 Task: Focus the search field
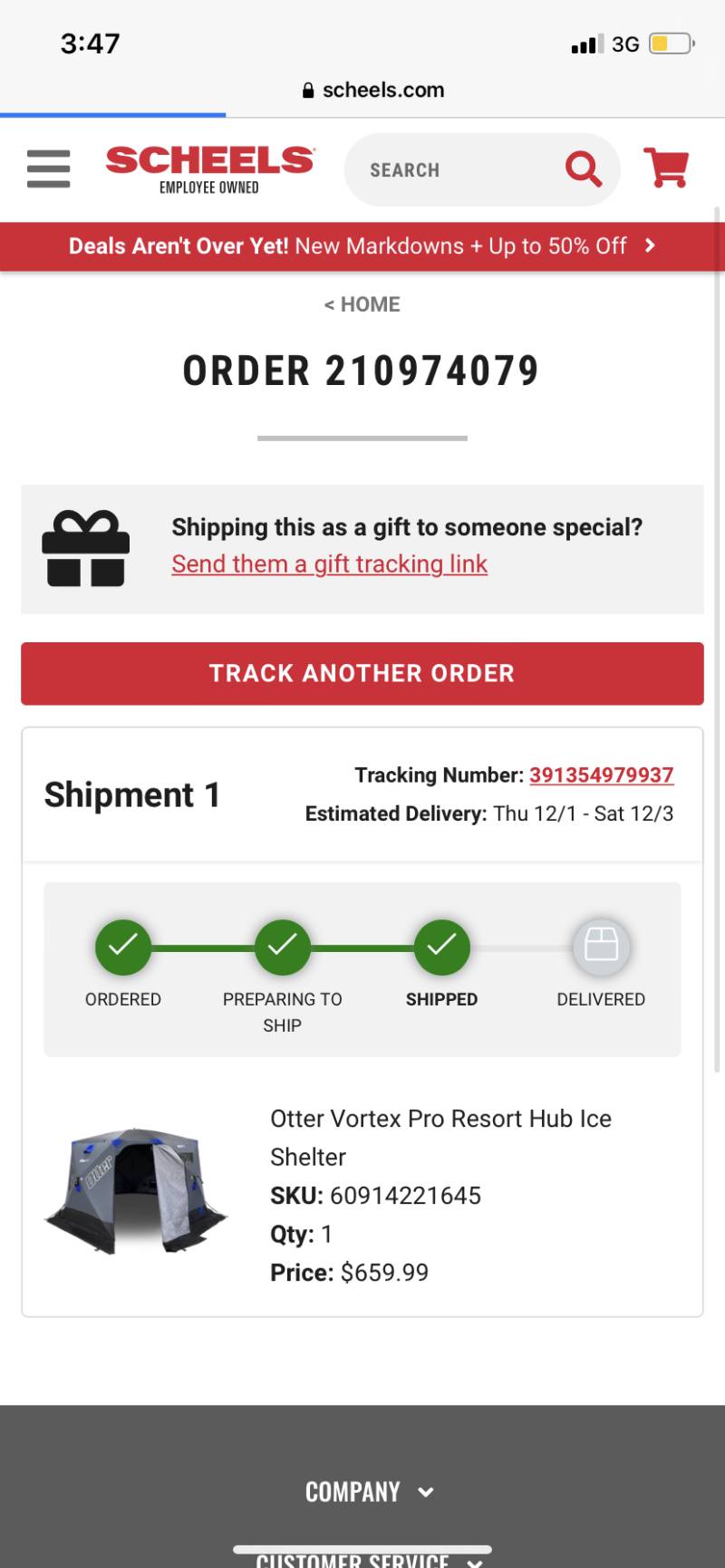(x=453, y=169)
